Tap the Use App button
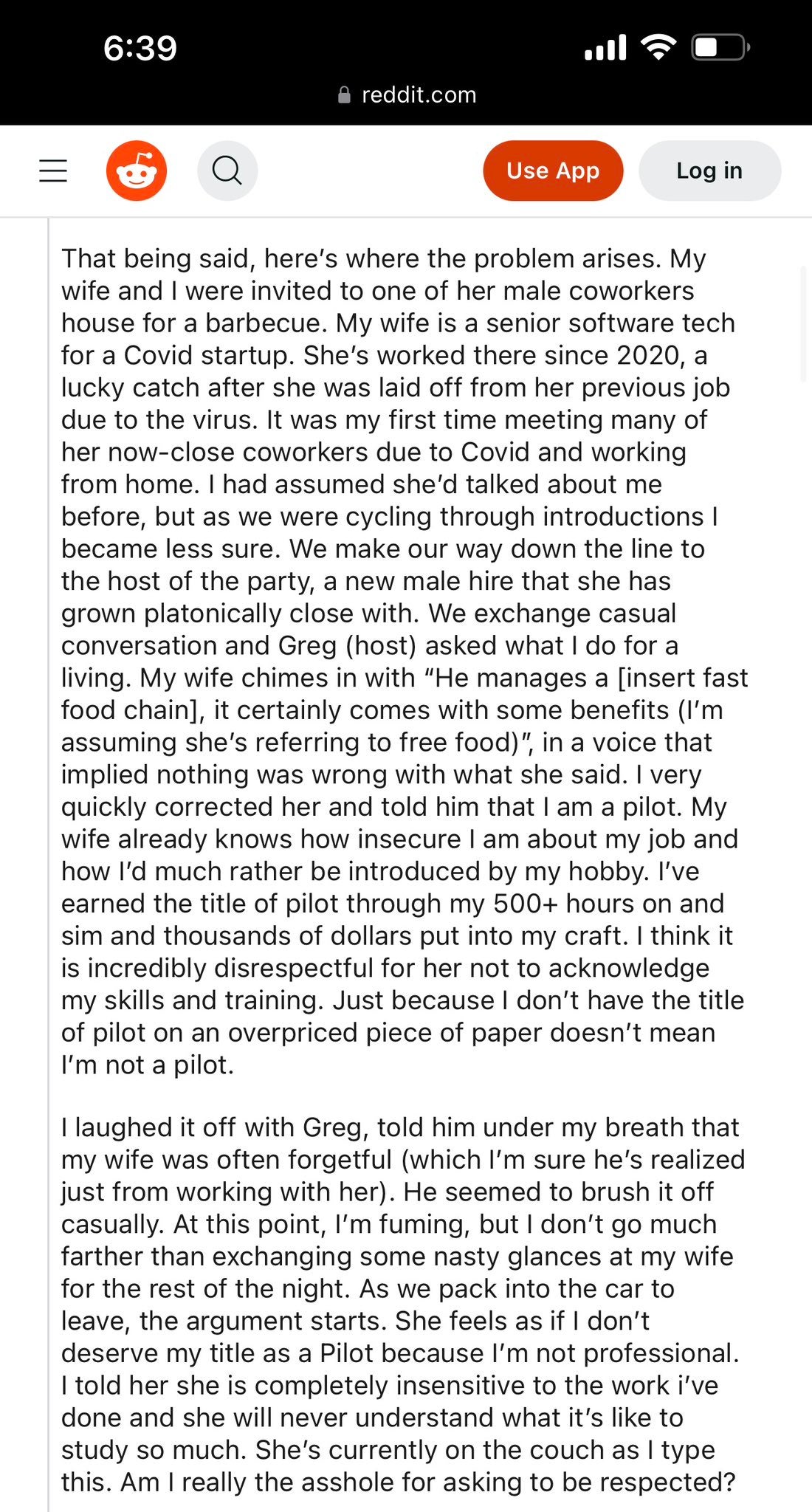This screenshot has height=1512, width=812. pos(553,171)
